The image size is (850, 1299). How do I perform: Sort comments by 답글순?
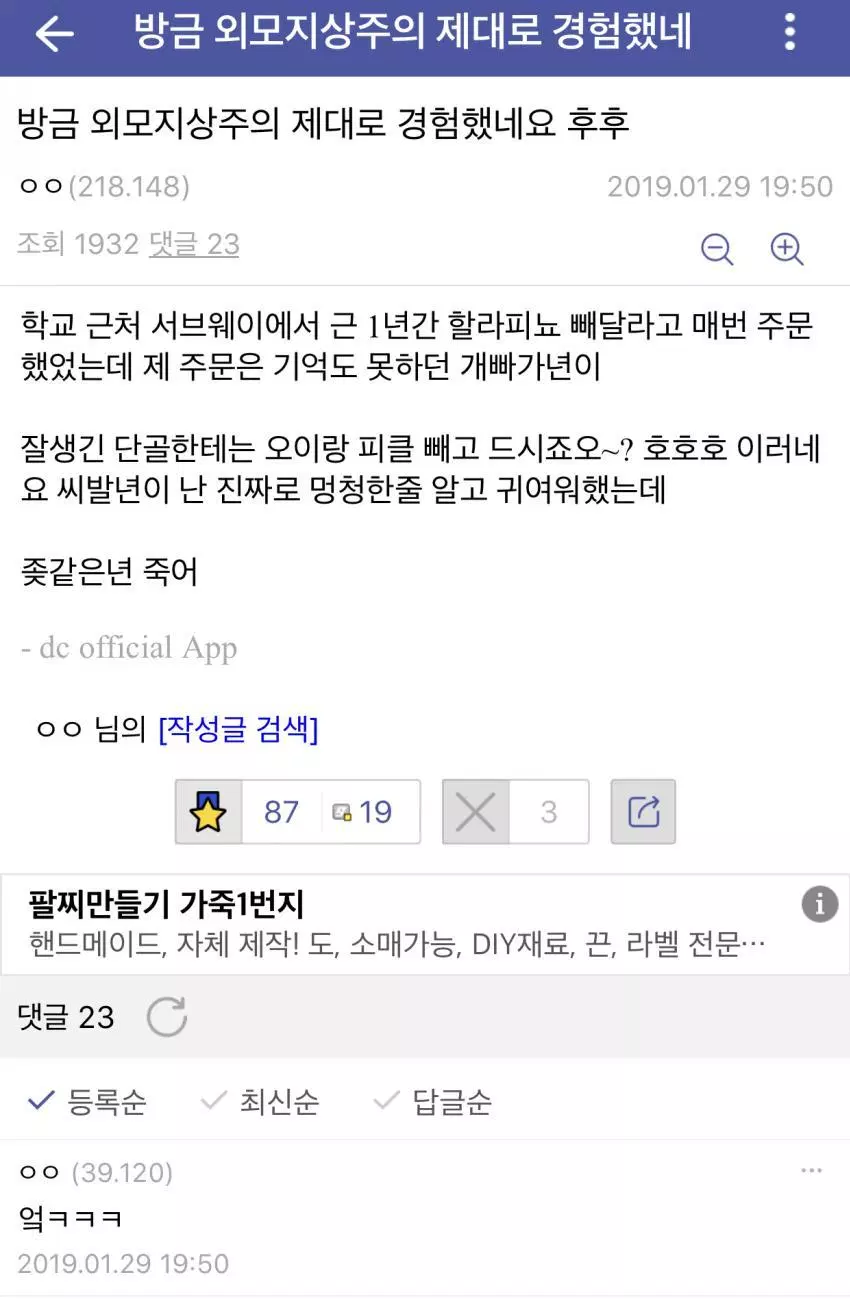point(433,1102)
